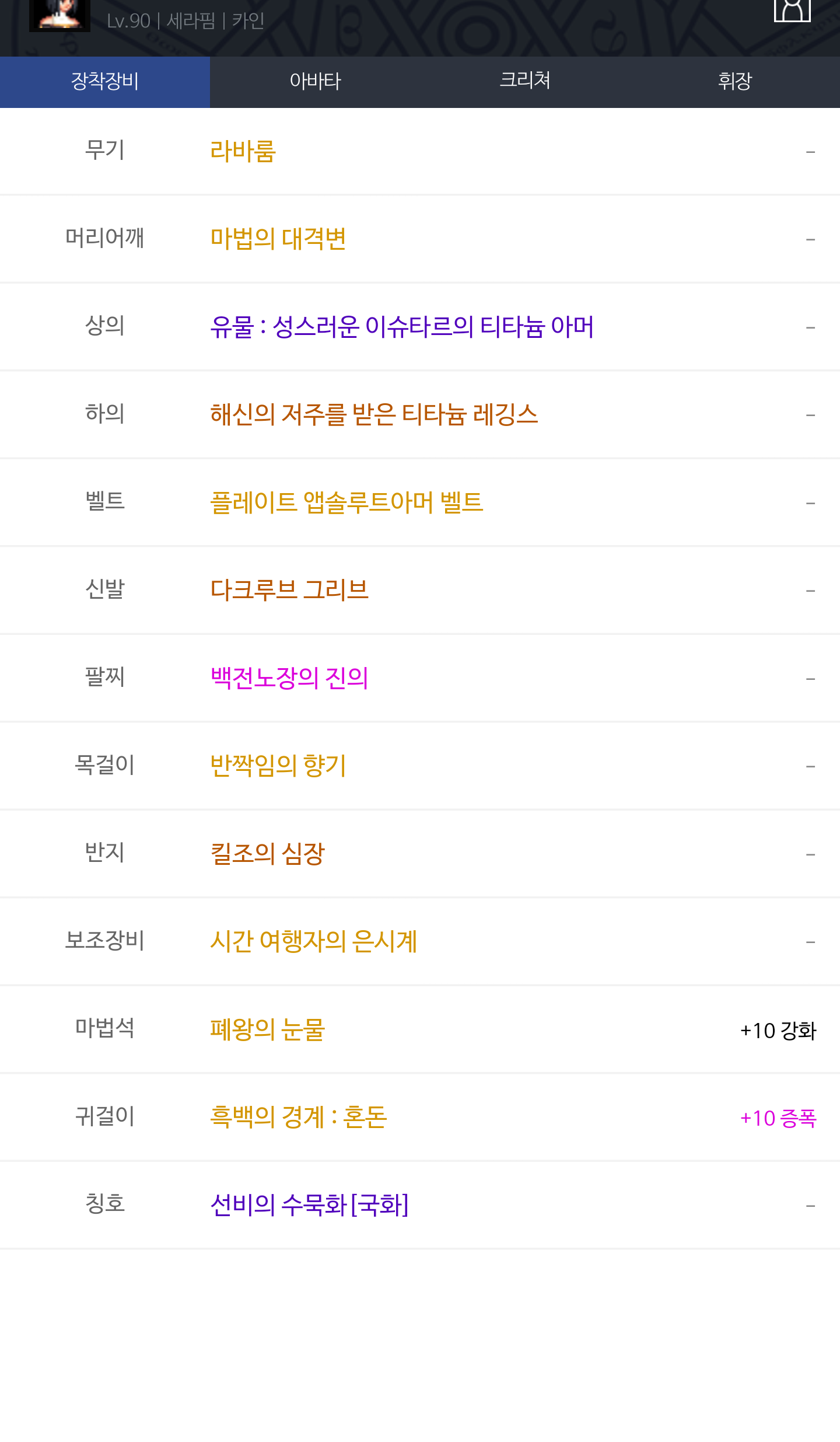Open ring 킬조의 심장
The height and width of the screenshot is (1442, 840).
click(x=267, y=854)
